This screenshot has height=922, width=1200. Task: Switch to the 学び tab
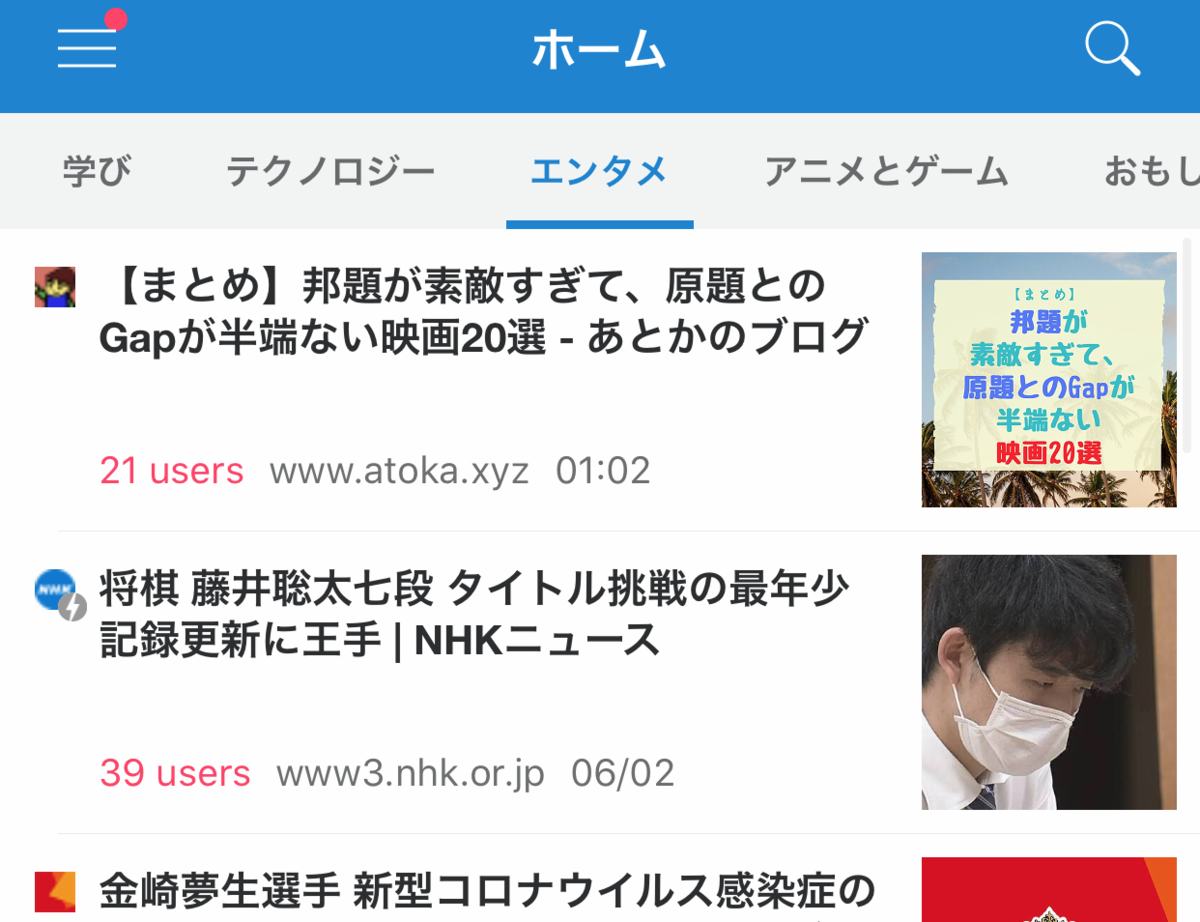(96, 172)
